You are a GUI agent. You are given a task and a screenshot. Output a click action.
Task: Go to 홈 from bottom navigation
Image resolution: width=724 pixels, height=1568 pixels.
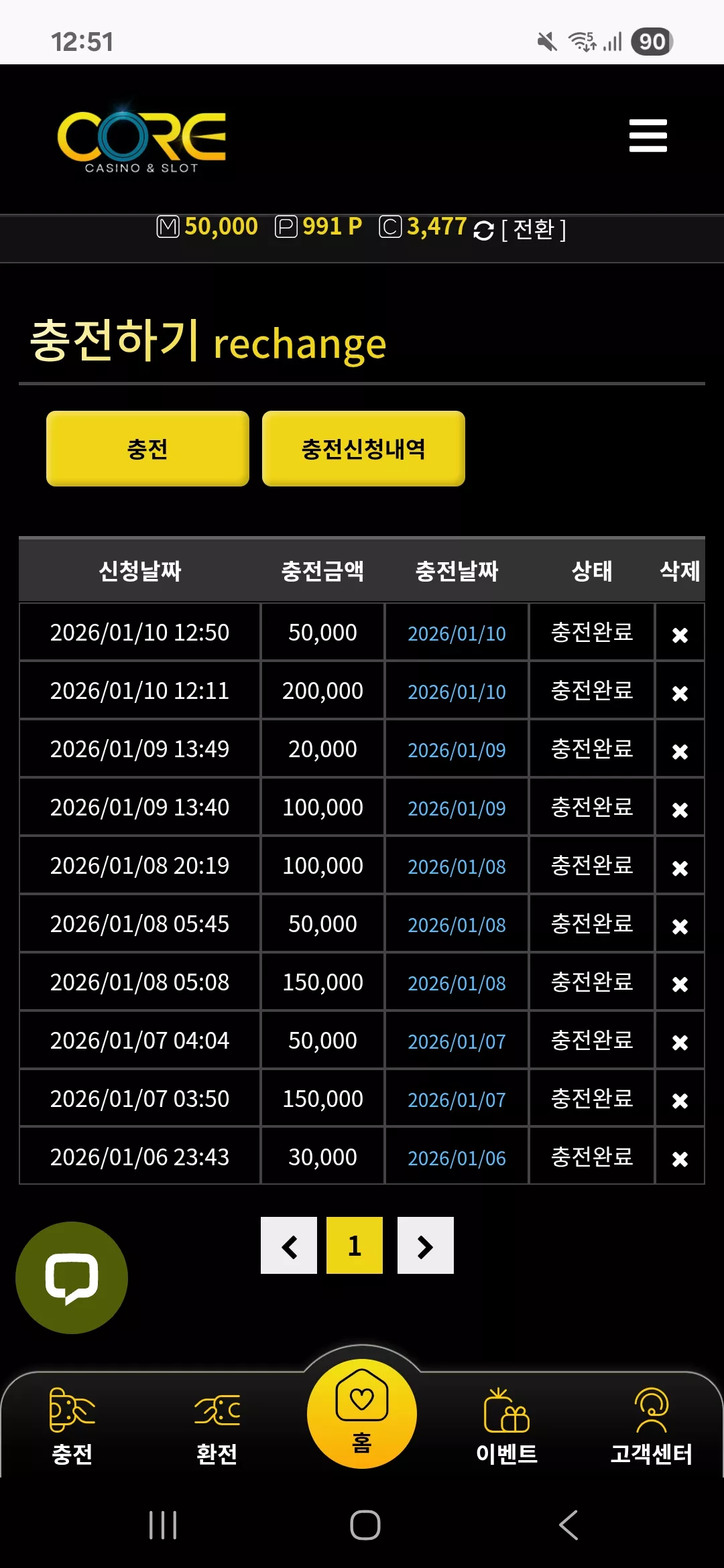(362, 1413)
